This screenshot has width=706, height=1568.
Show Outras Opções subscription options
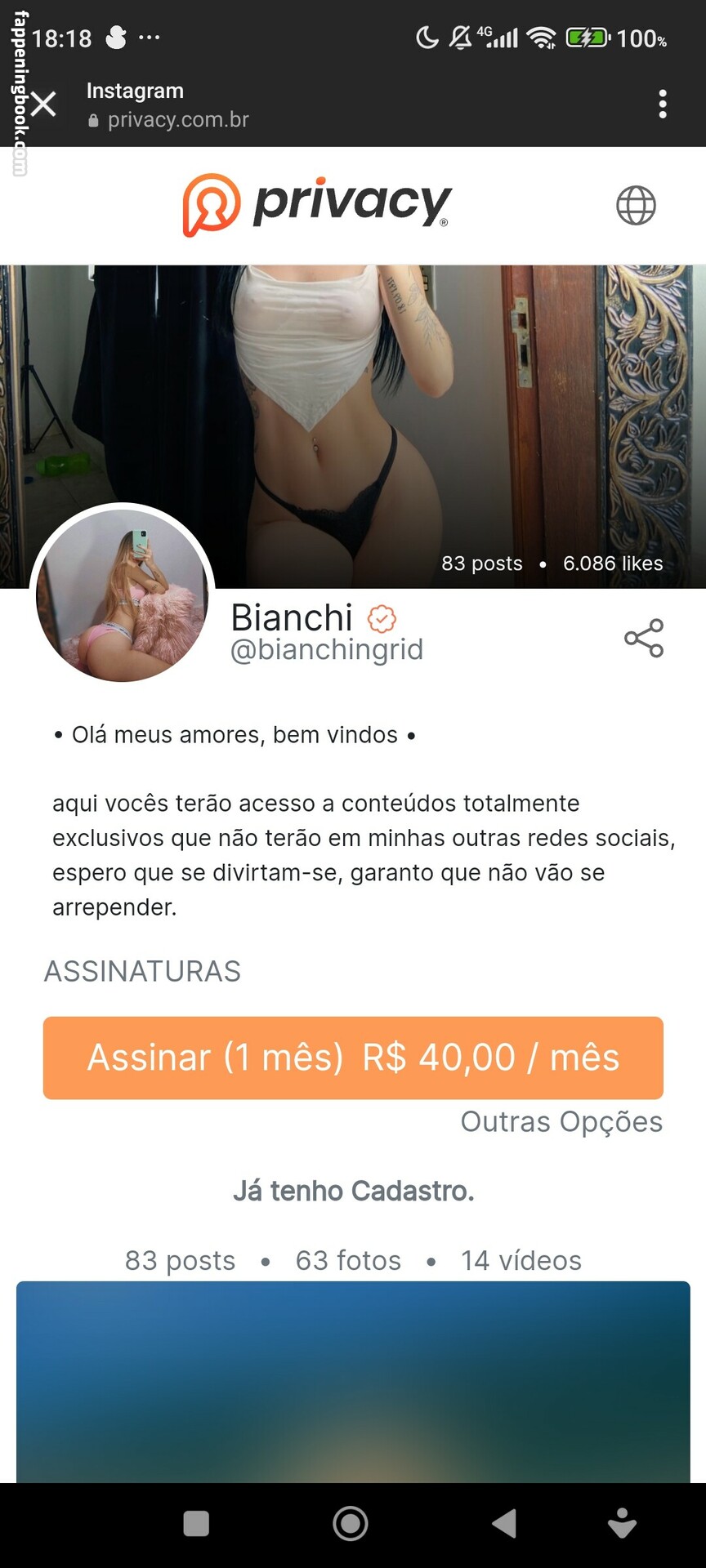(561, 1122)
